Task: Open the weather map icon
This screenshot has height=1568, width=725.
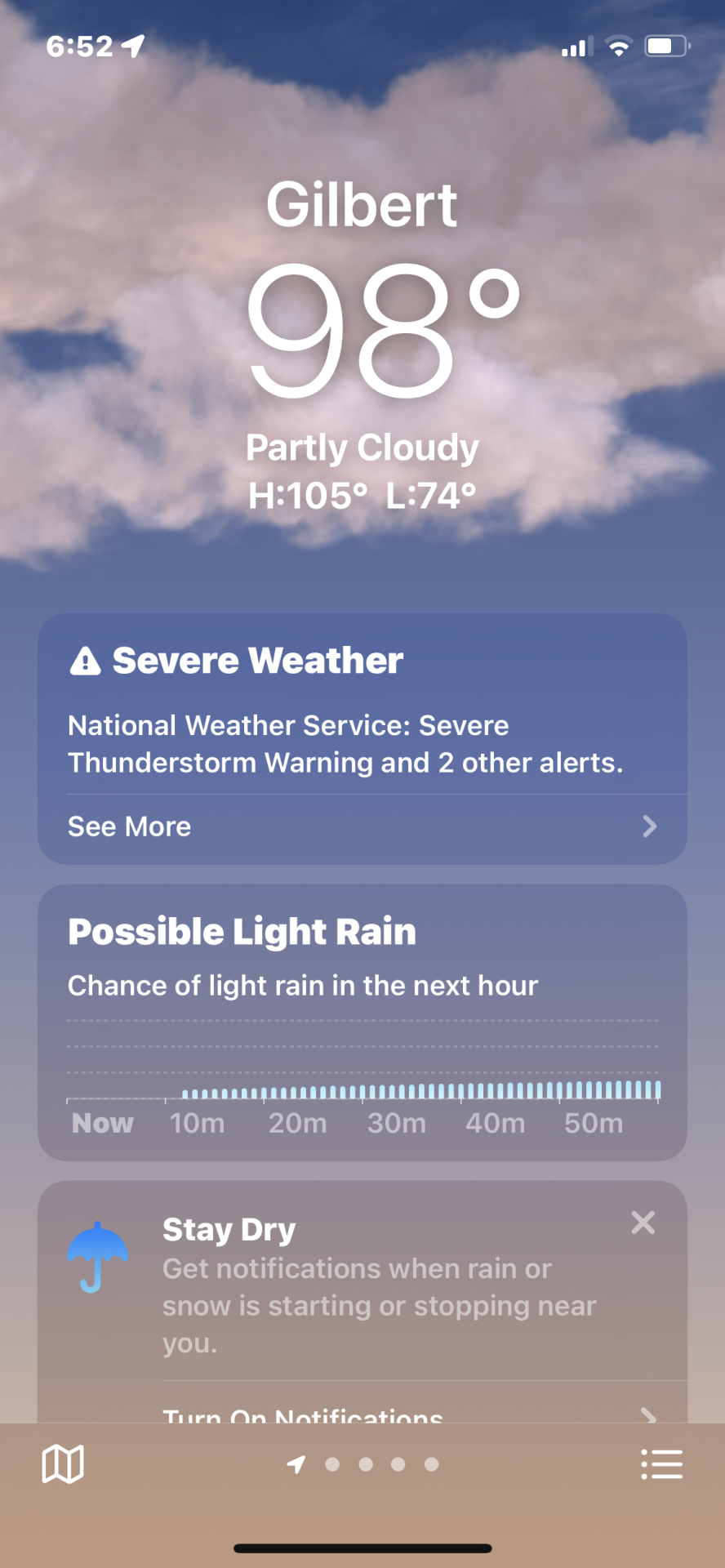Action: (x=63, y=1463)
